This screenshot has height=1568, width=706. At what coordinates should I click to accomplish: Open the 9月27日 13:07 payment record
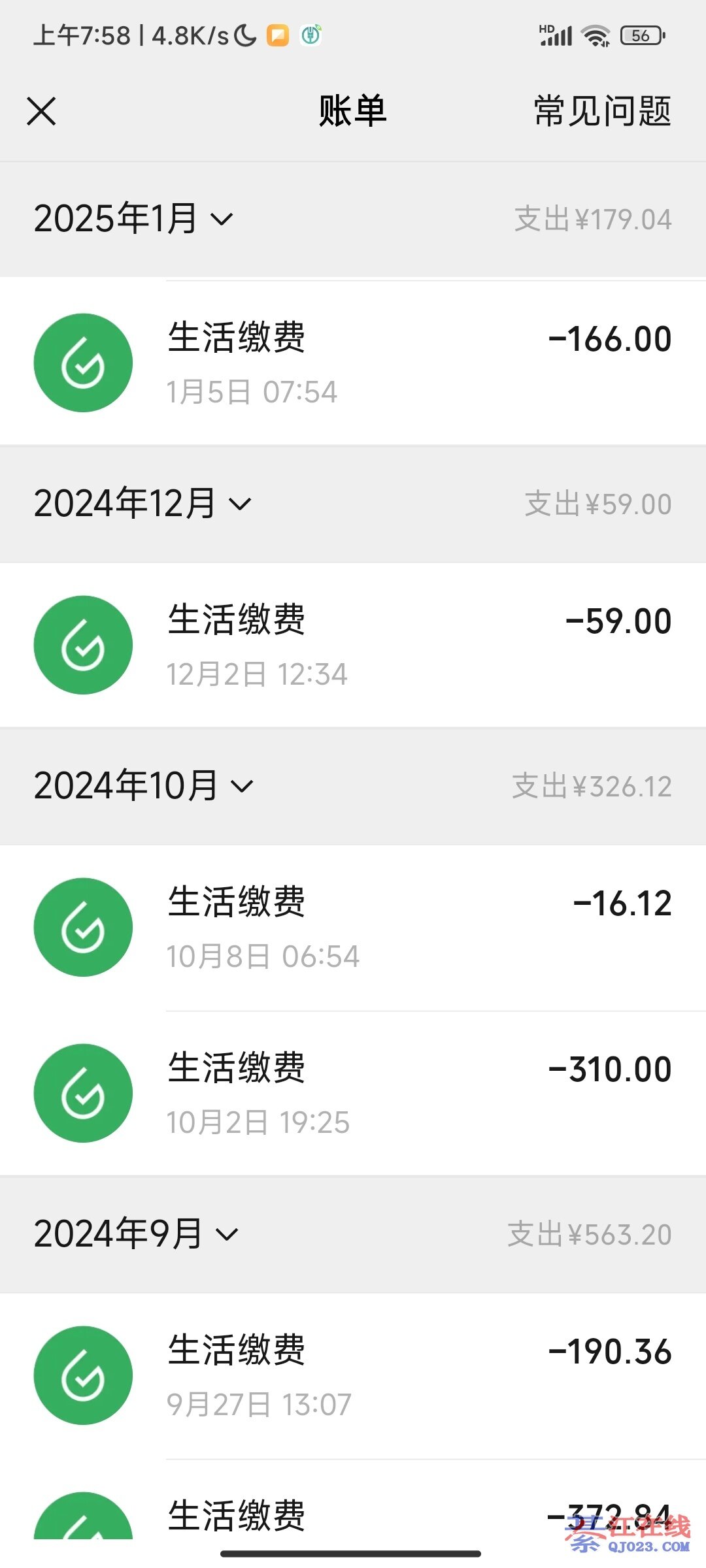tap(353, 1375)
